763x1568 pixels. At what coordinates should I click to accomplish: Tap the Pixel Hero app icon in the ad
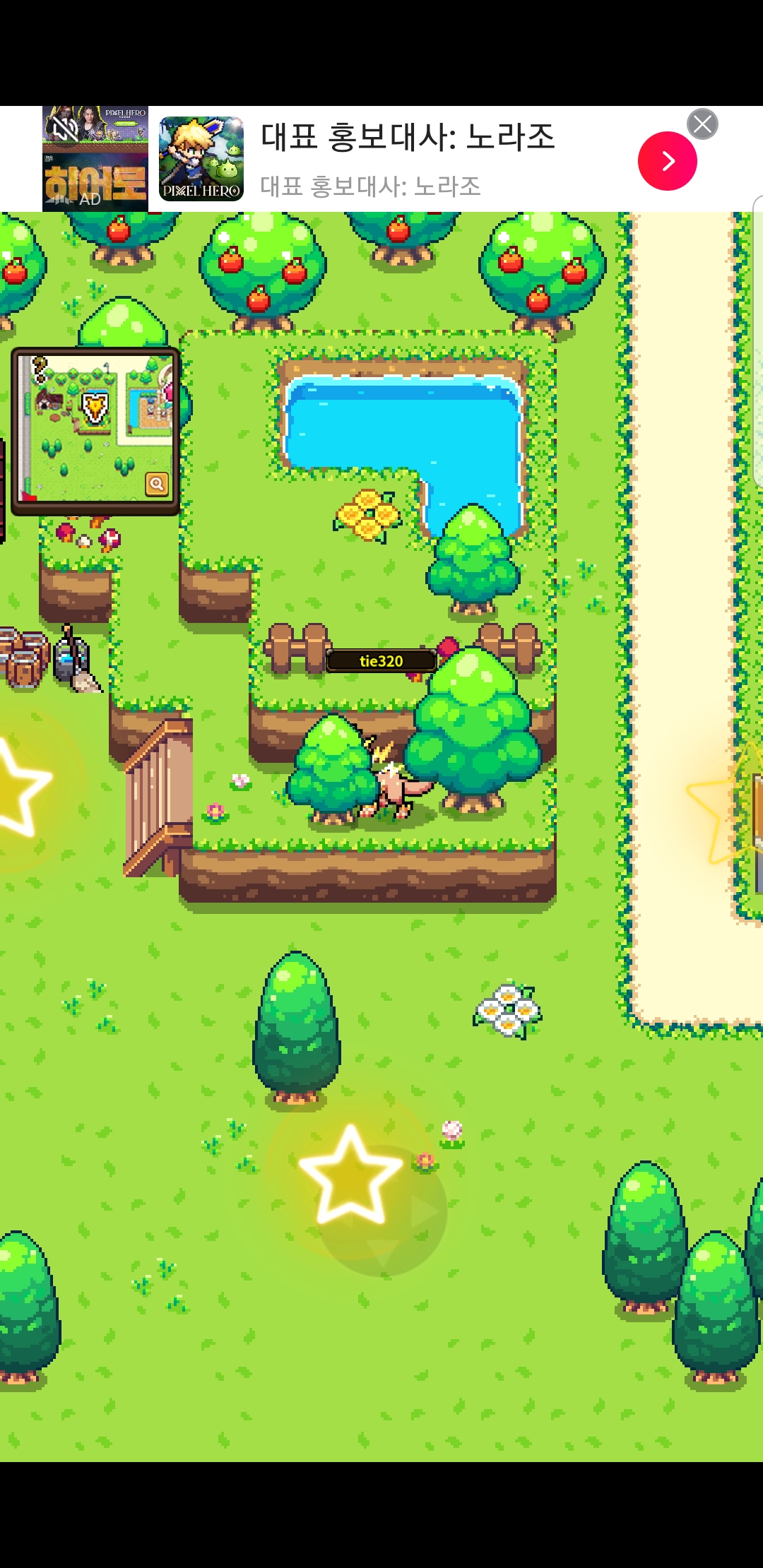point(201,160)
